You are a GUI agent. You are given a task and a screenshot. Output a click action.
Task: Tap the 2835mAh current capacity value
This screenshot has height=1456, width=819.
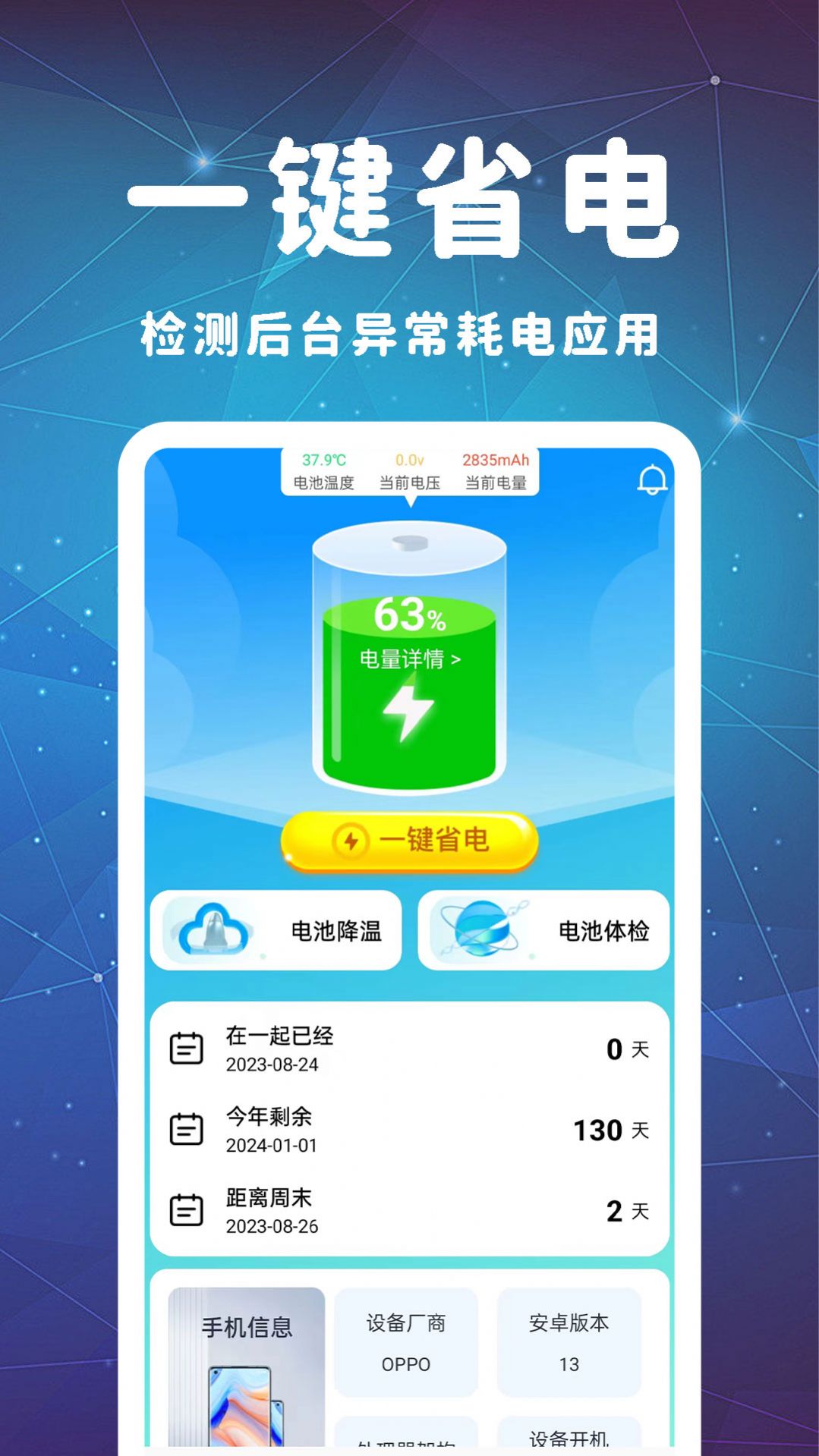pos(497,459)
